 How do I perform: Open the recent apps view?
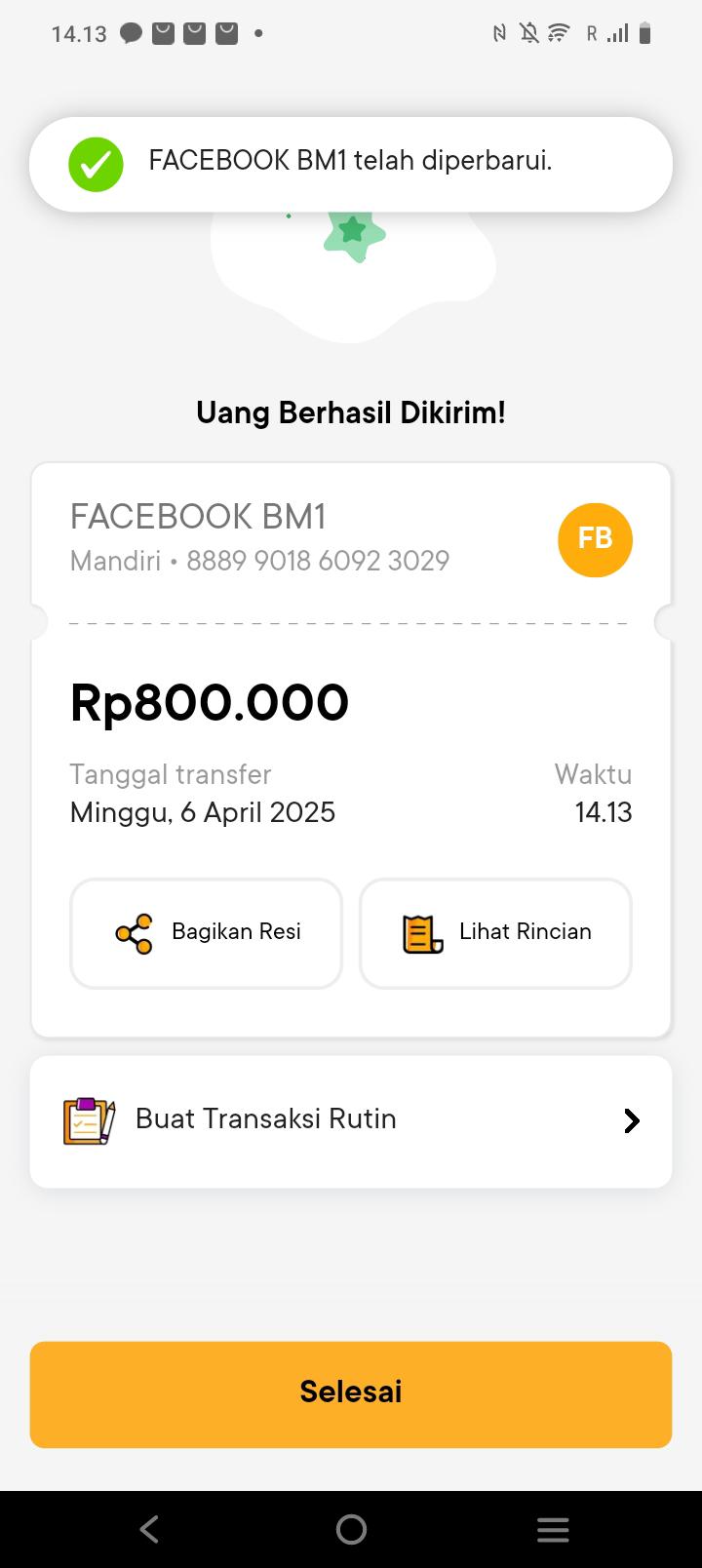click(552, 1529)
